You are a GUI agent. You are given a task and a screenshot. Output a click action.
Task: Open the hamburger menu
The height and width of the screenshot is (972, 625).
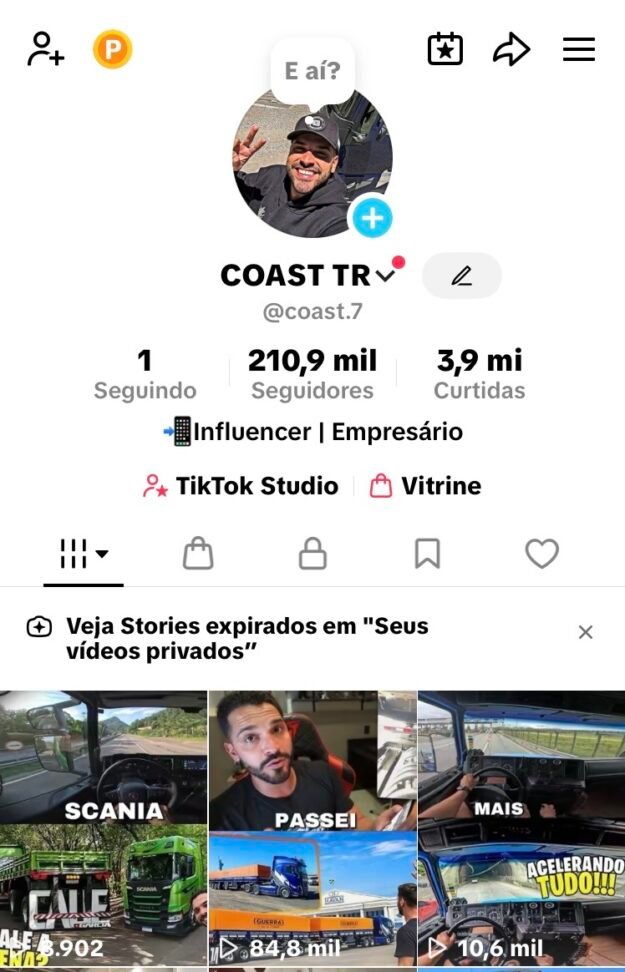coord(579,49)
